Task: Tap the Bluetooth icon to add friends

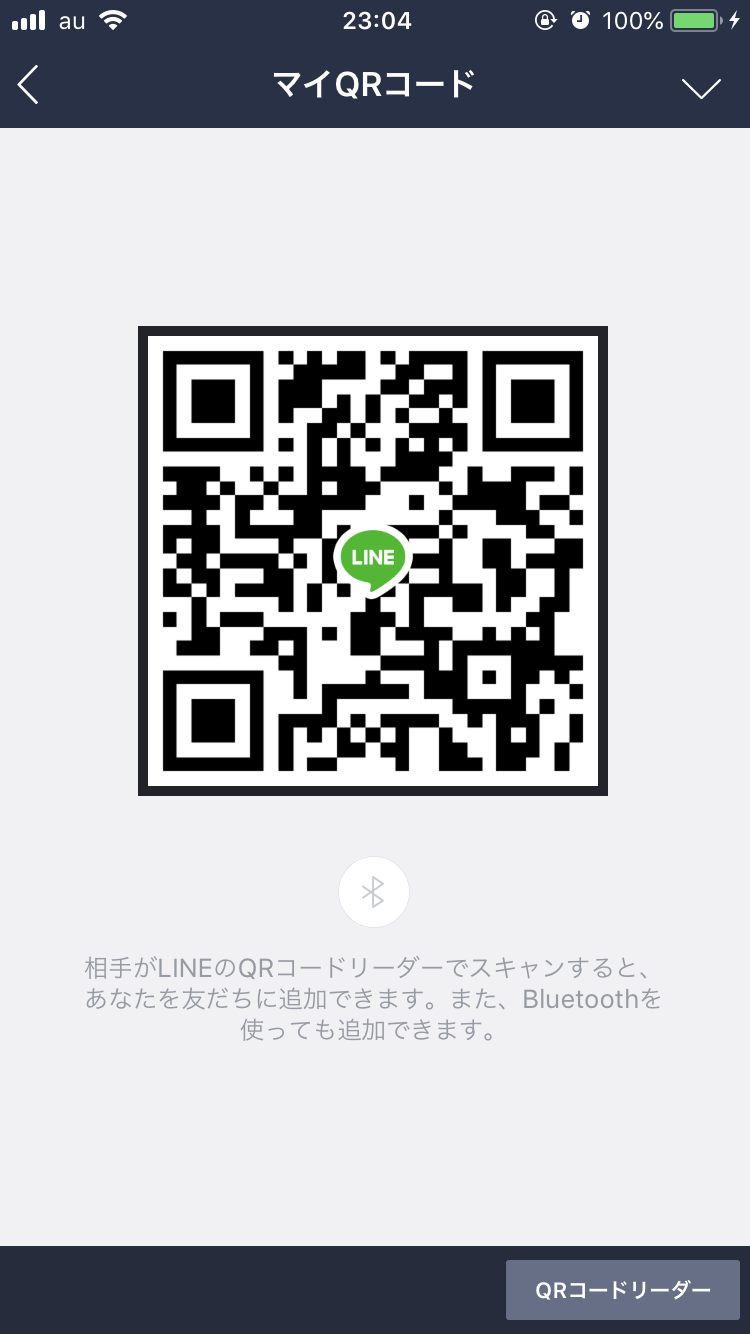Action: tap(373, 892)
